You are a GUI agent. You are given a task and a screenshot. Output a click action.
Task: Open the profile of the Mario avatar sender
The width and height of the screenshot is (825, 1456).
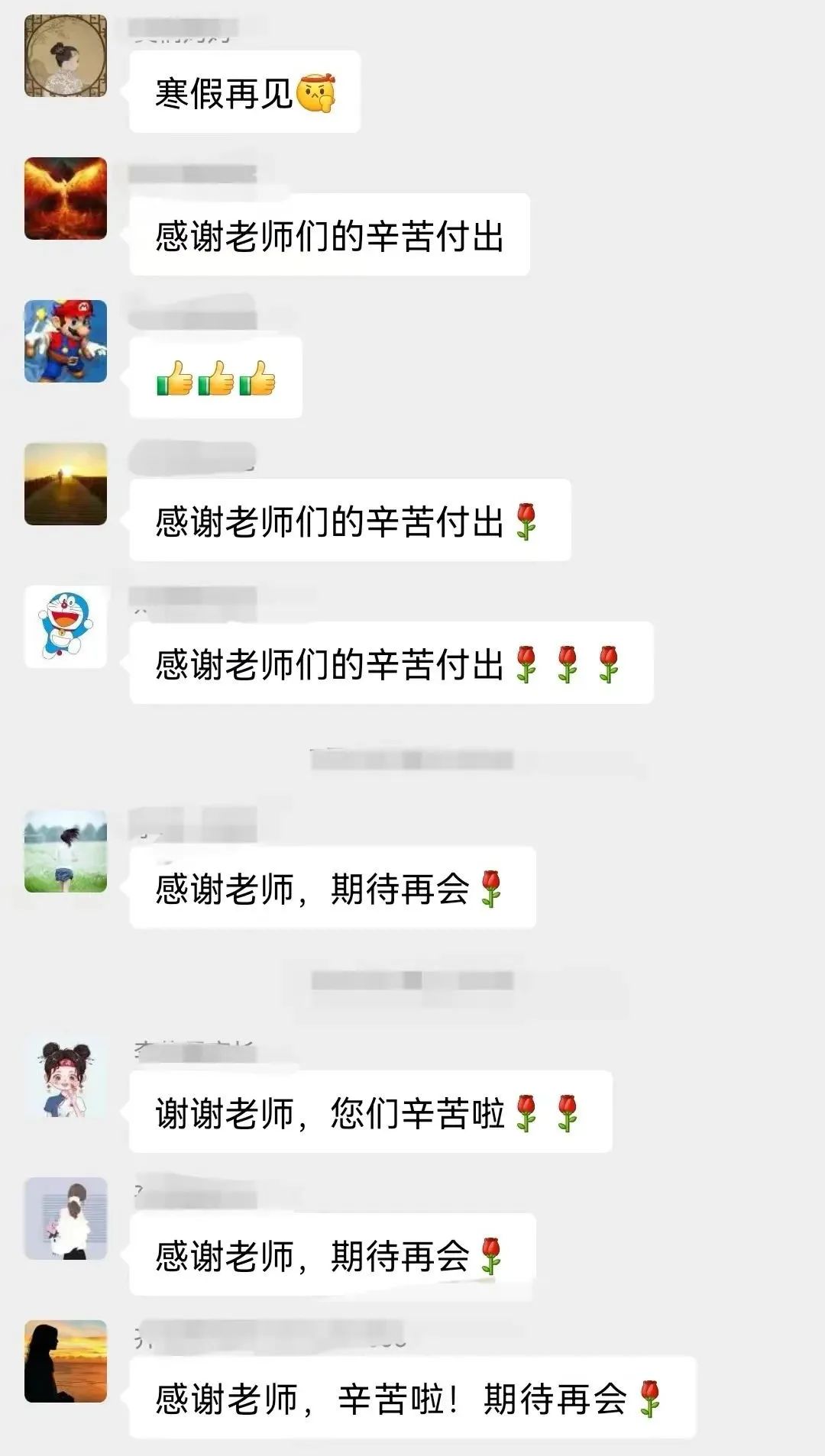pos(66,341)
